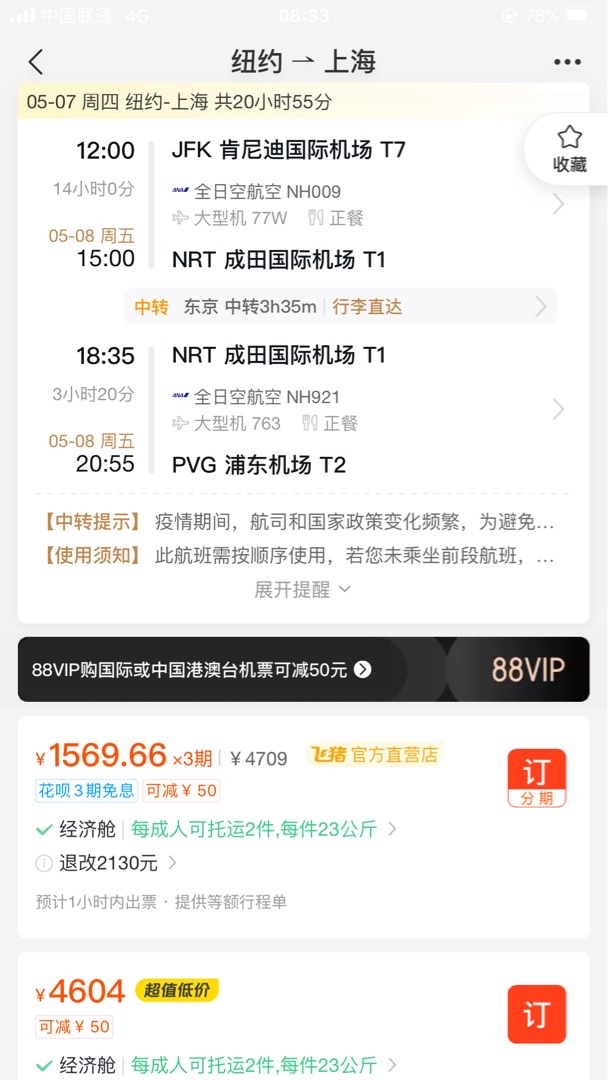
Task: Expand reminders via 展开提醒
Action: click(x=303, y=590)
